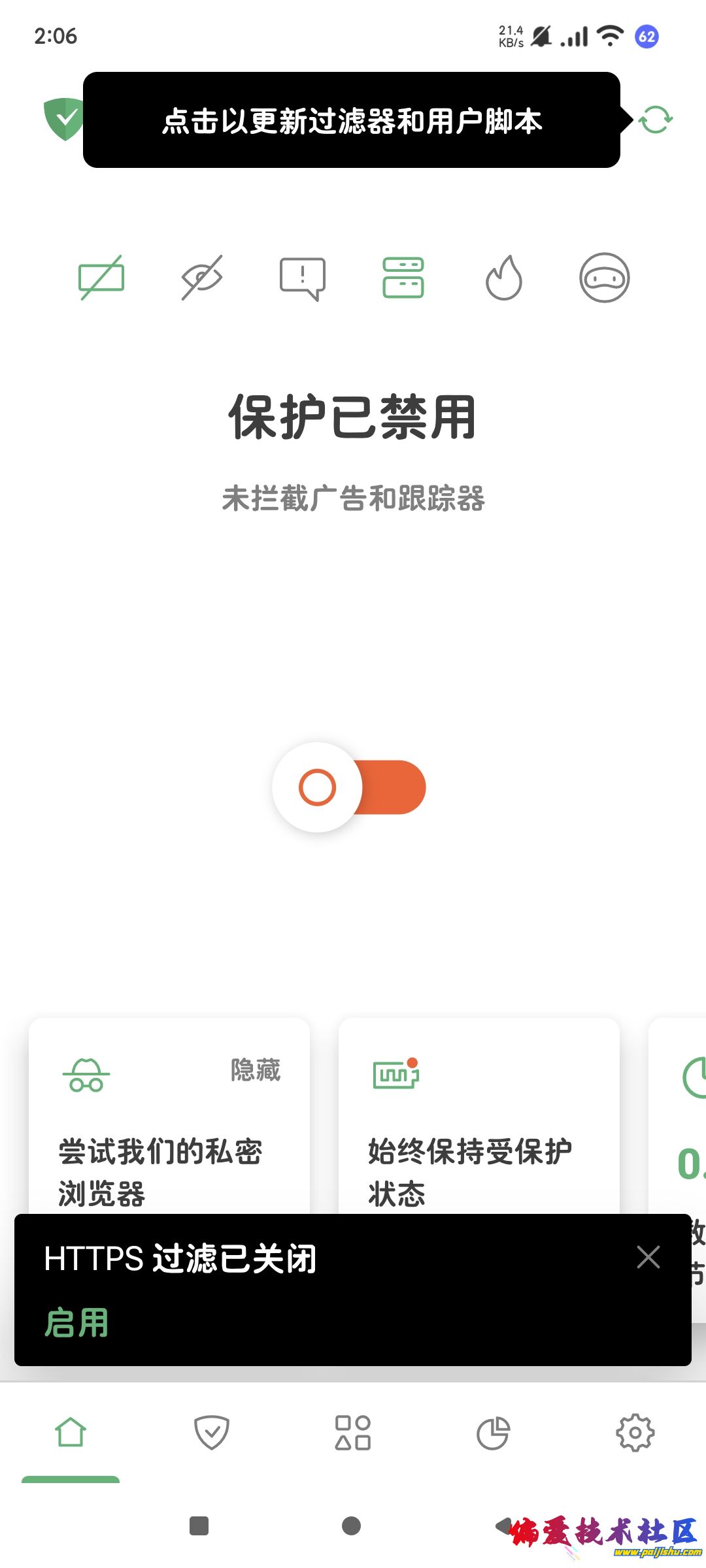
Task: Switch to the home tab
Action: 71,1433
